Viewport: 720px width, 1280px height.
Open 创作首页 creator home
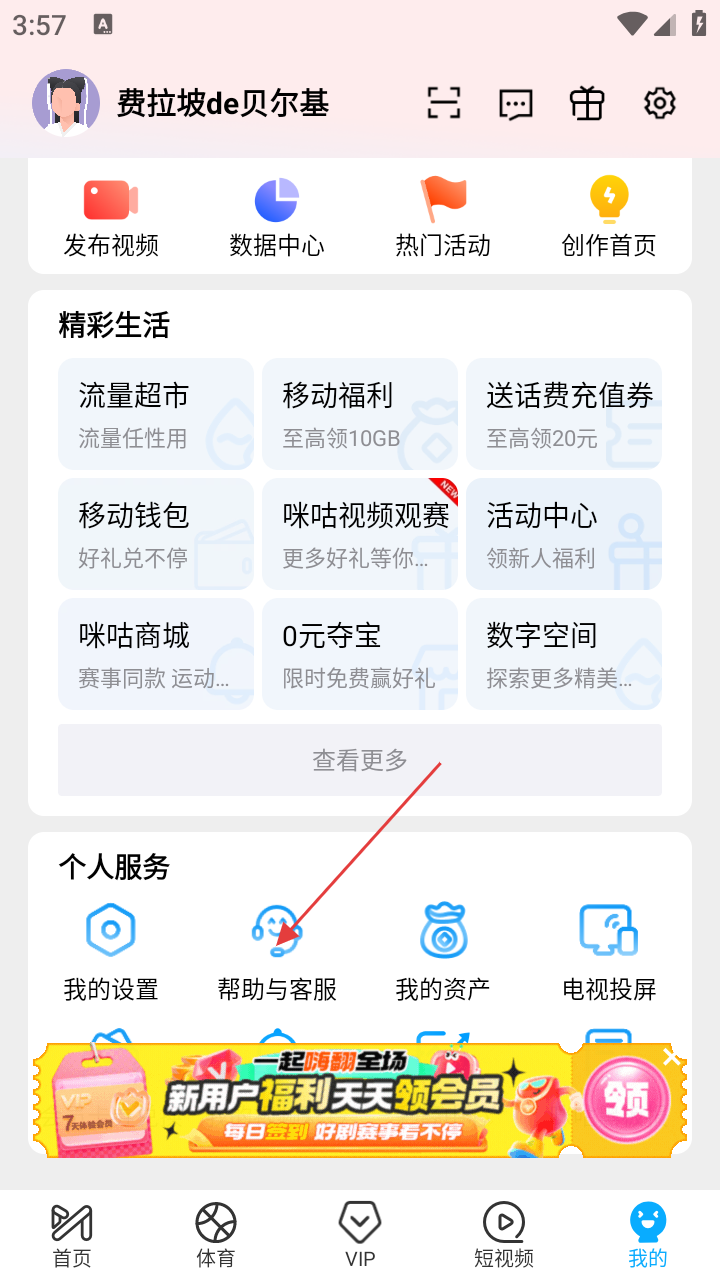[609, 217]
